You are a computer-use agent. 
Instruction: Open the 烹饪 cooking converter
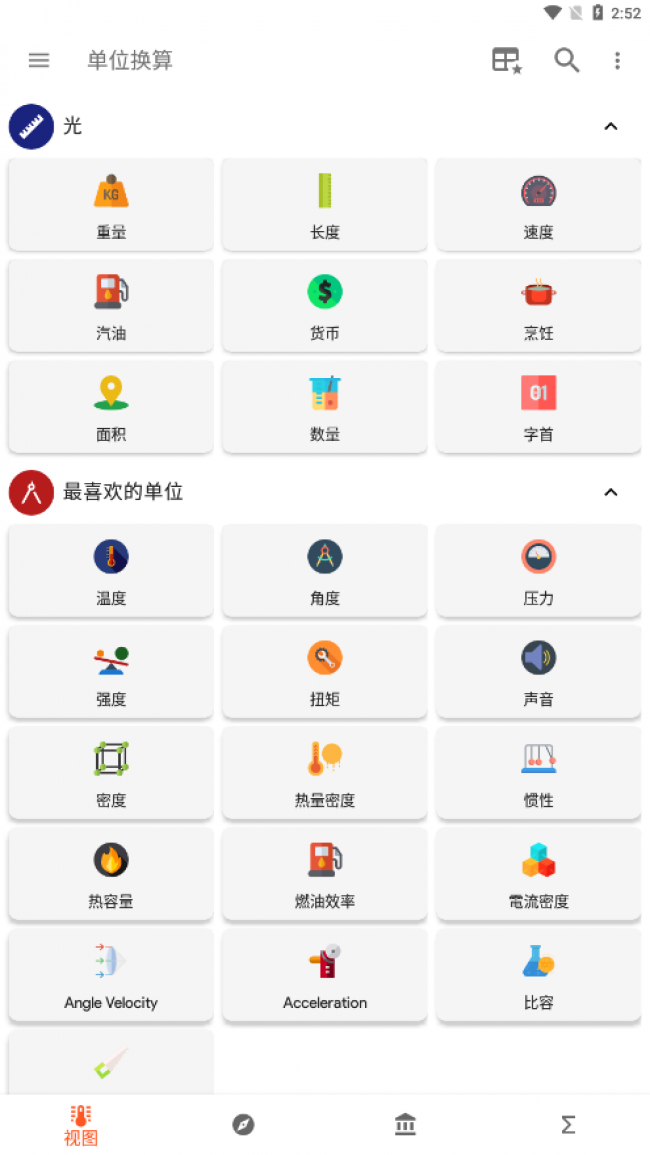(538, 306)
